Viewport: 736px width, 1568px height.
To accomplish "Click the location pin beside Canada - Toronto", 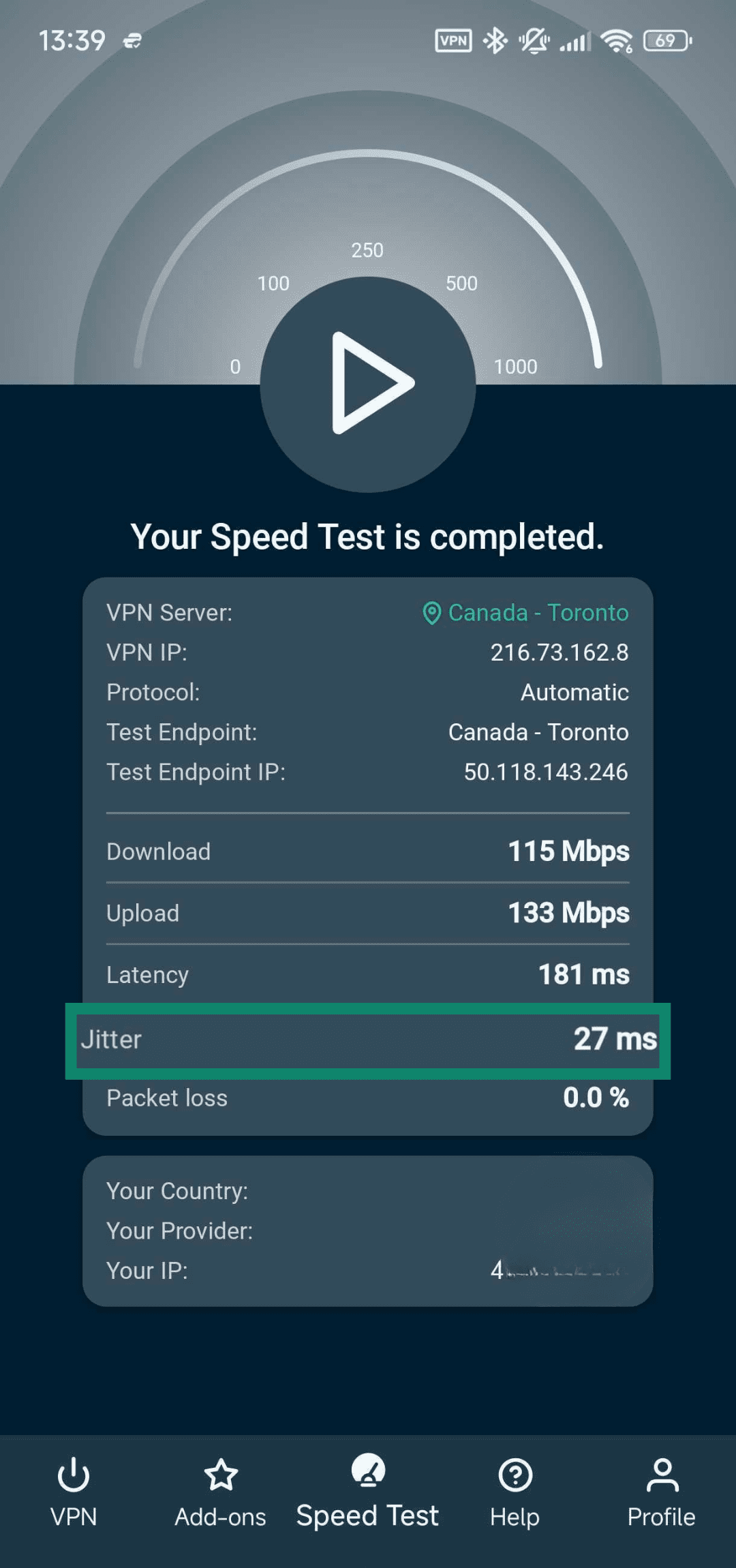I will (x=432, y=613).
